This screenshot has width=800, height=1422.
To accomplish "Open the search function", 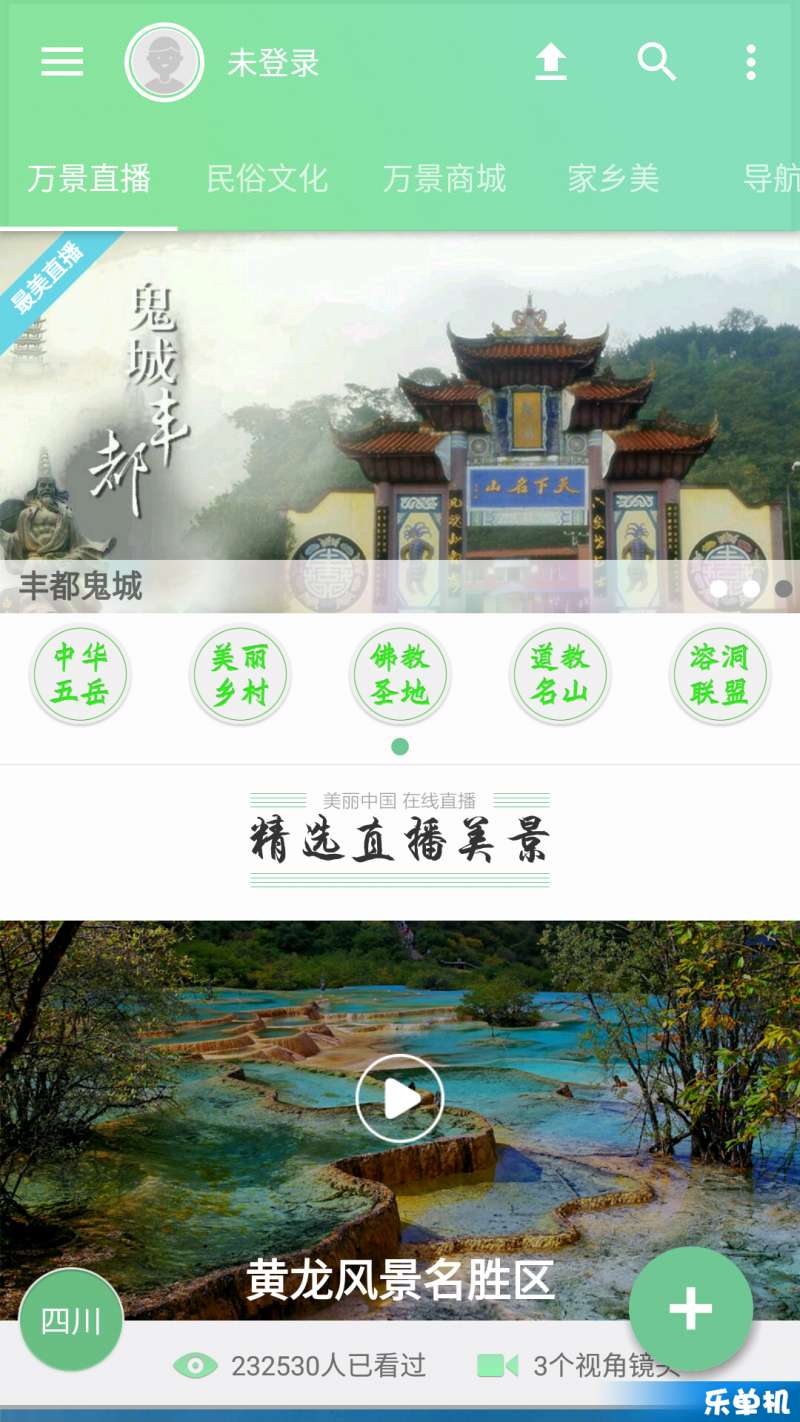I will click(x=656, y=63).
